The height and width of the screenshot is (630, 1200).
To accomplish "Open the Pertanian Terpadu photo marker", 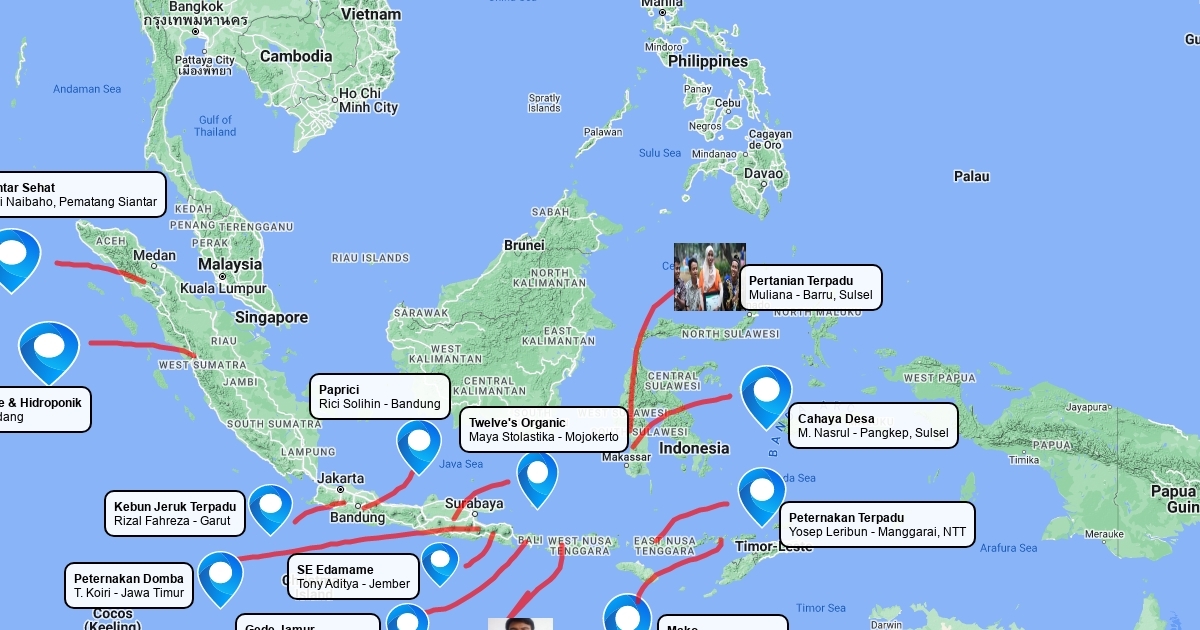I will coord(710,277).
